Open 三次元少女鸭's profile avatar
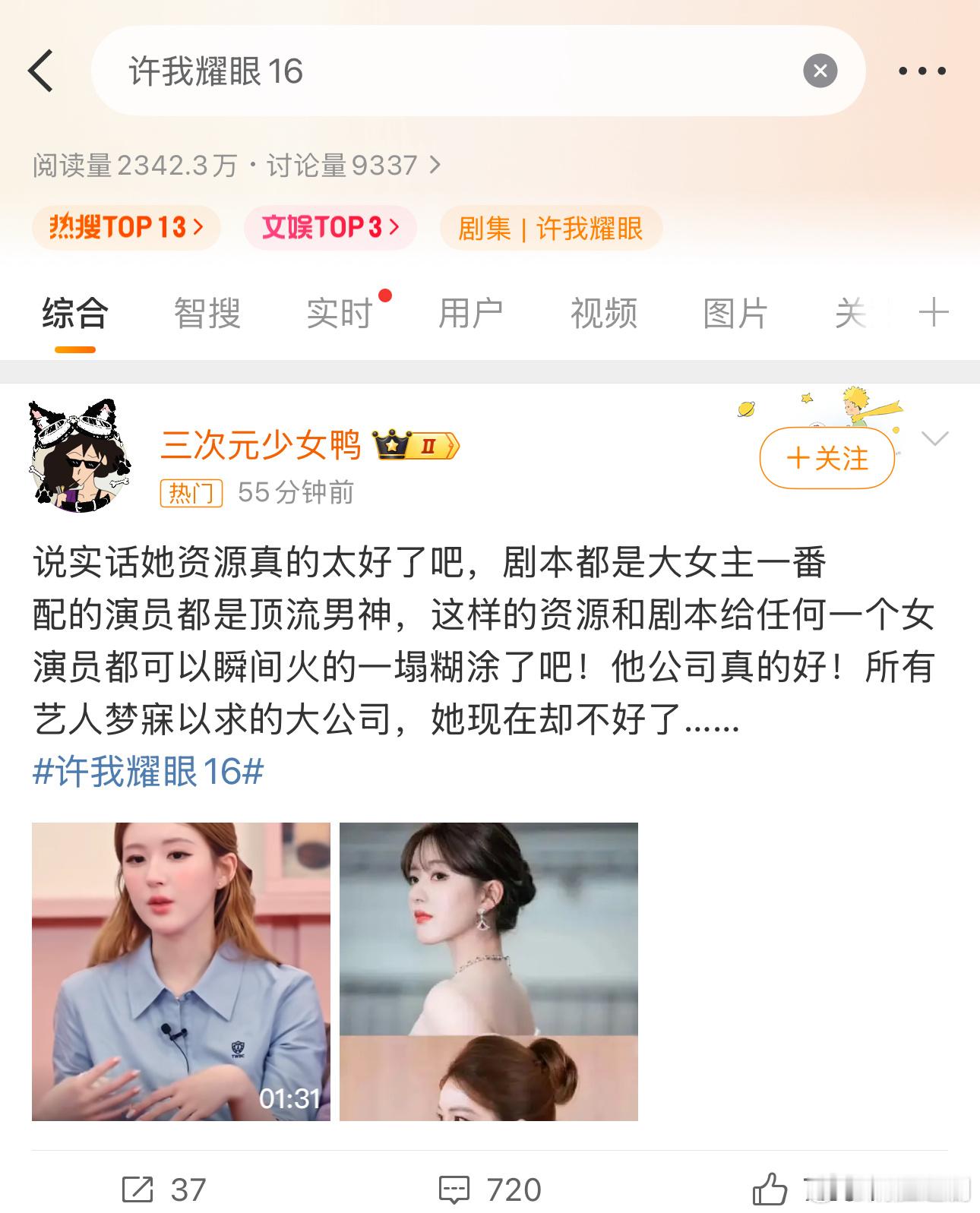This screenshot has height=1213, width=980. 79,456
